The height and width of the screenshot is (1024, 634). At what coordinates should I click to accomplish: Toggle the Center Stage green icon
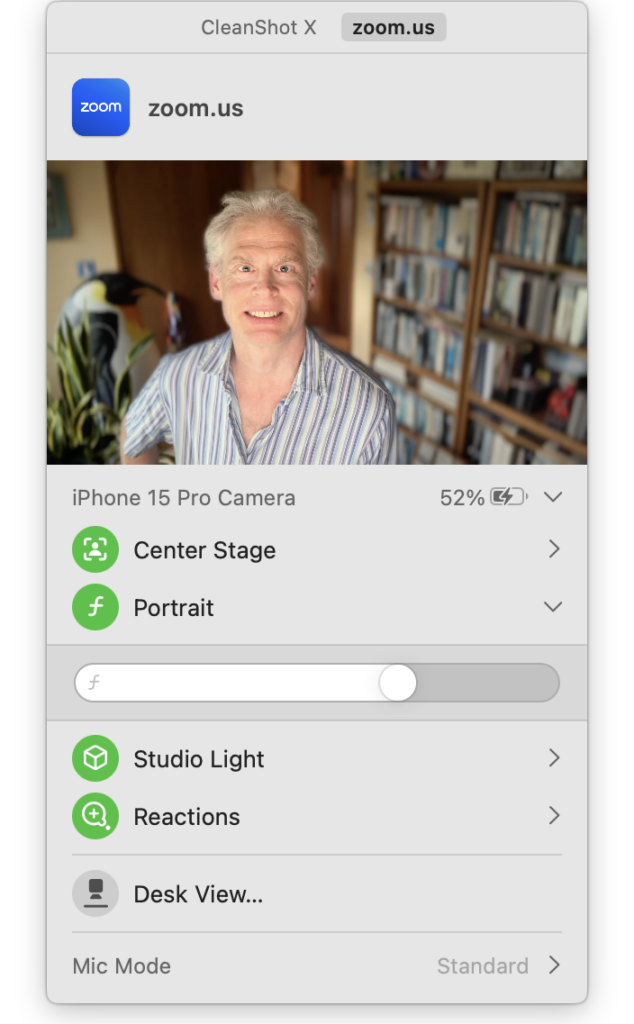point(95,550)
